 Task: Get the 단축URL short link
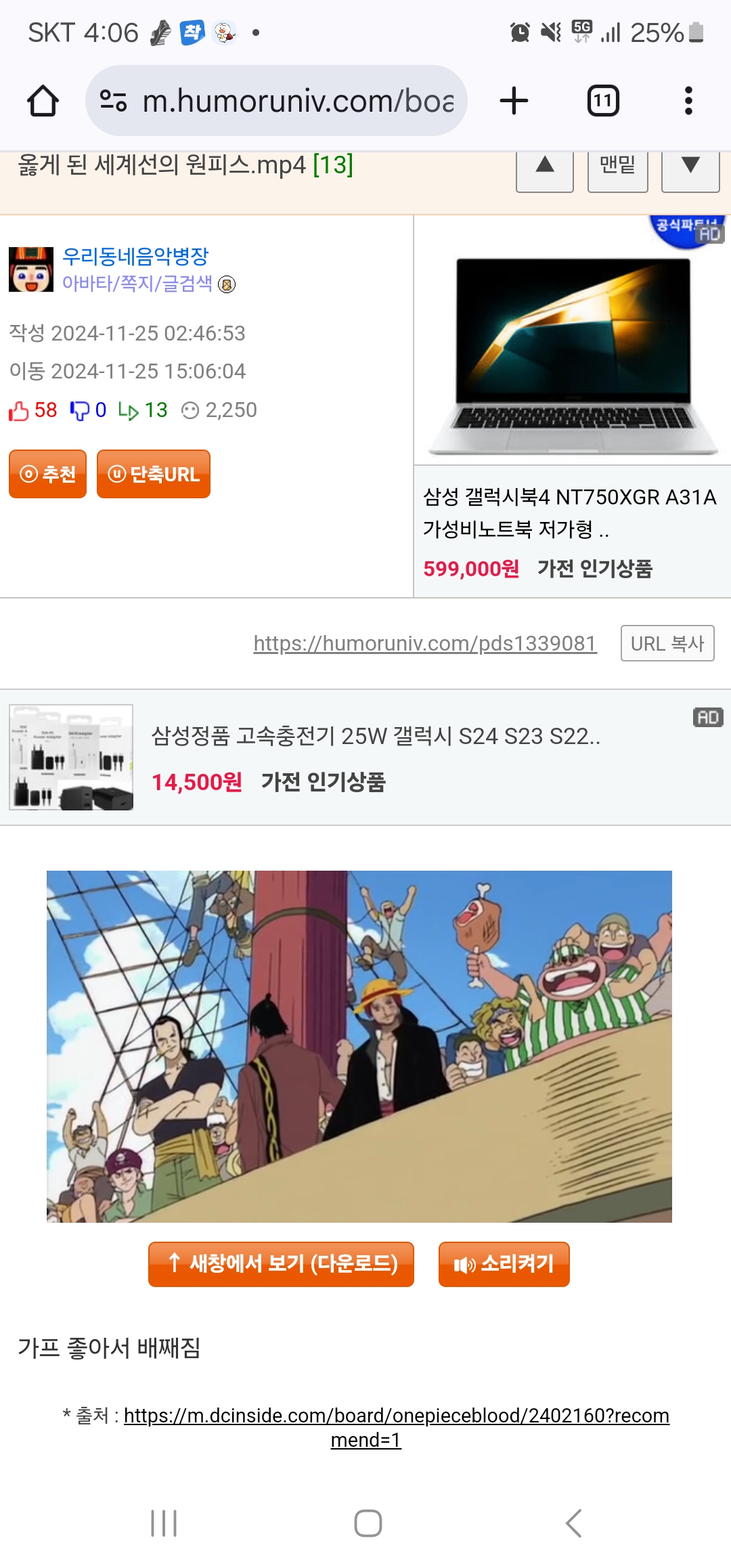[x=154, y=474]
